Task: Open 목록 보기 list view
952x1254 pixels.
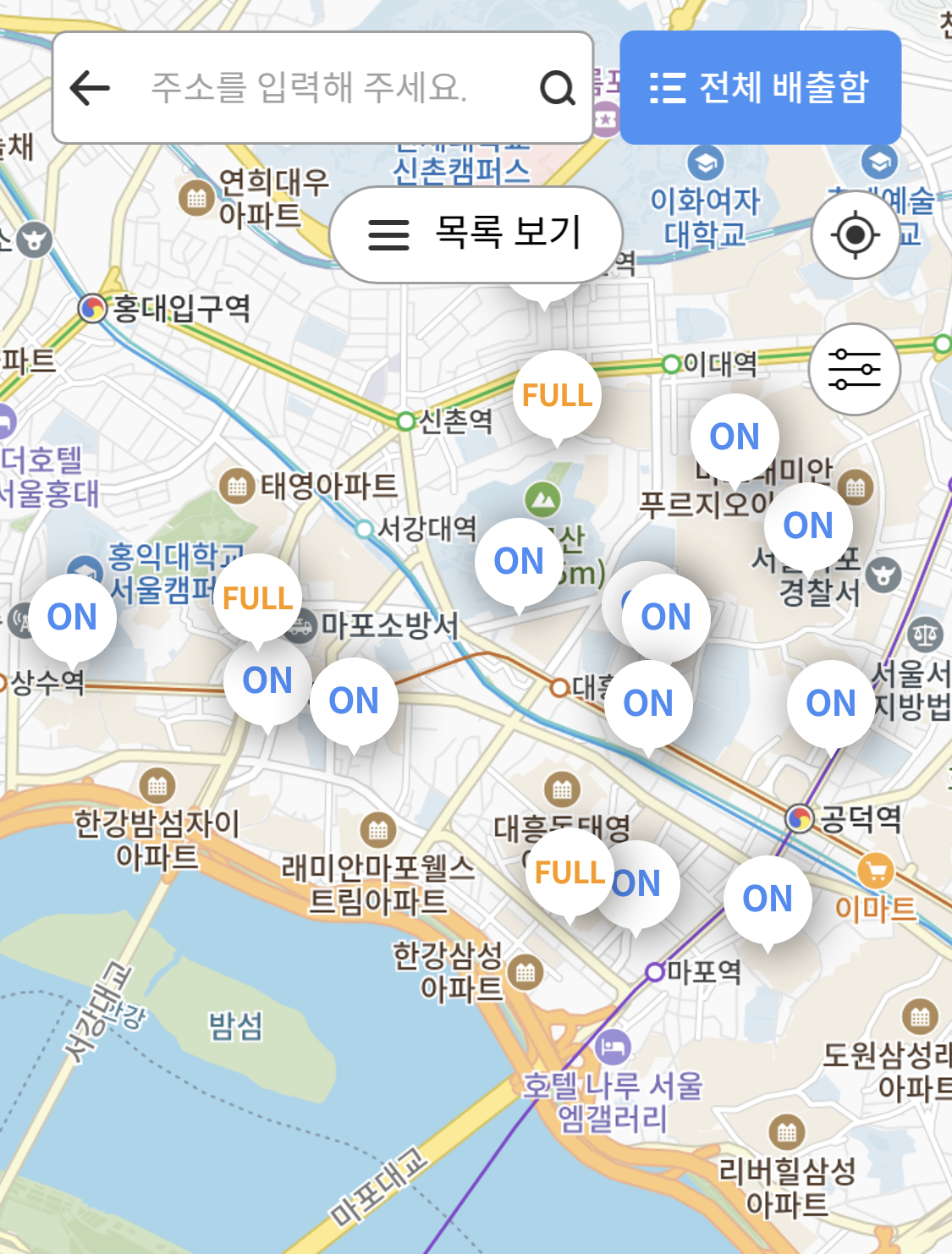Action: click(x=476, y=234)
